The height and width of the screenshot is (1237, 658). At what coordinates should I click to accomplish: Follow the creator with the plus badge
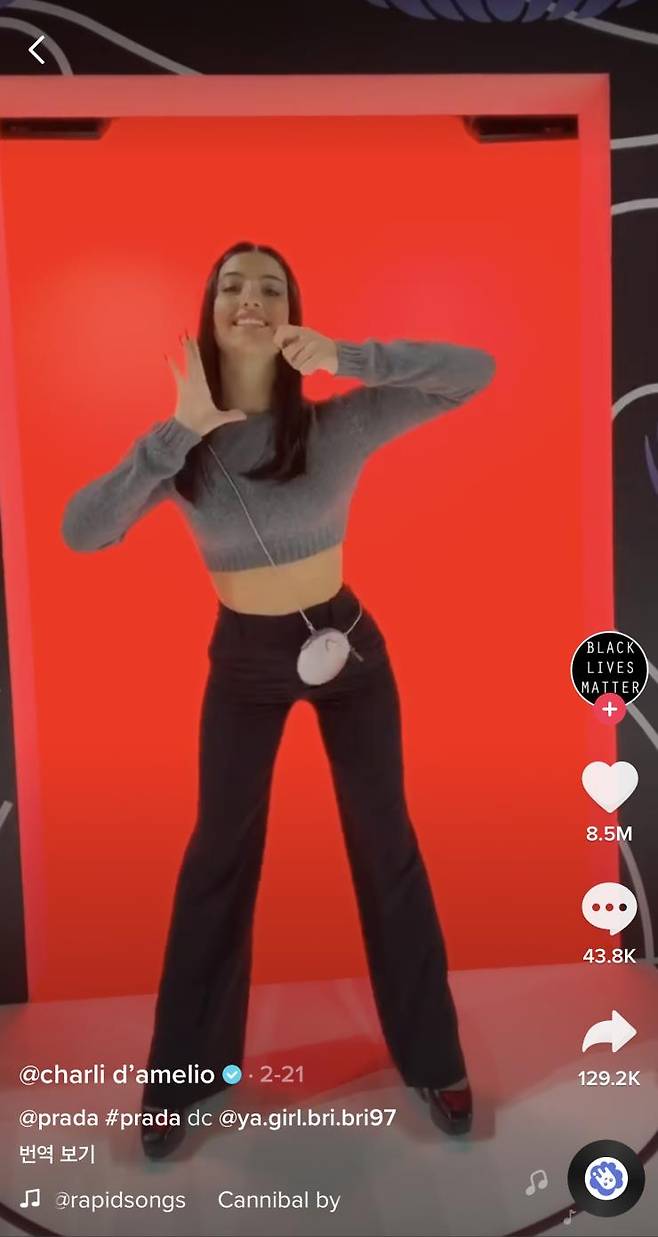pos(609,710)
